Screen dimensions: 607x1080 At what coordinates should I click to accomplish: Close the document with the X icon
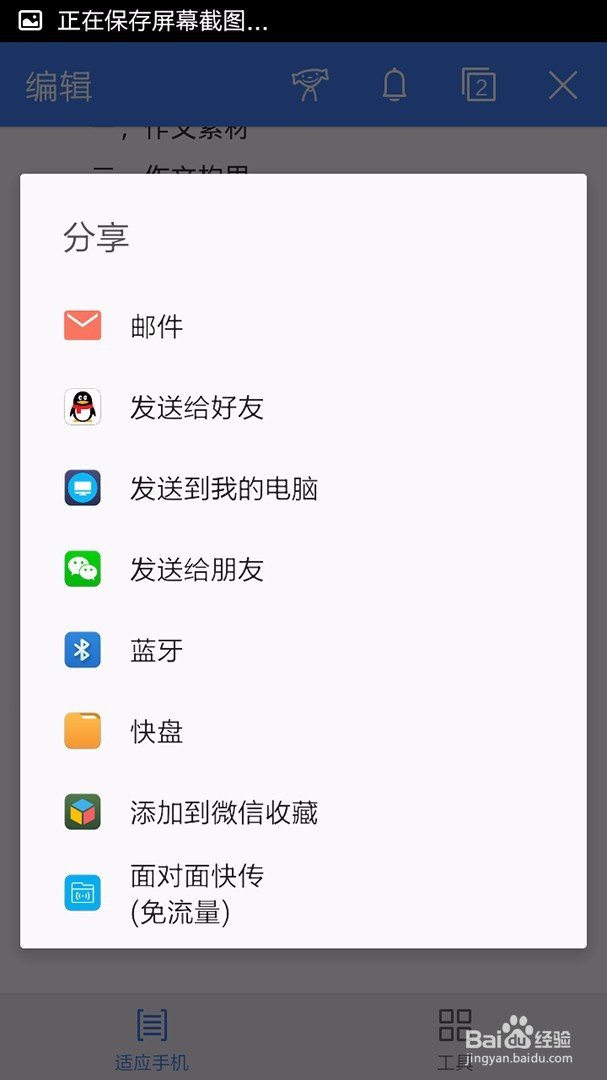click(x=563, y=85)
